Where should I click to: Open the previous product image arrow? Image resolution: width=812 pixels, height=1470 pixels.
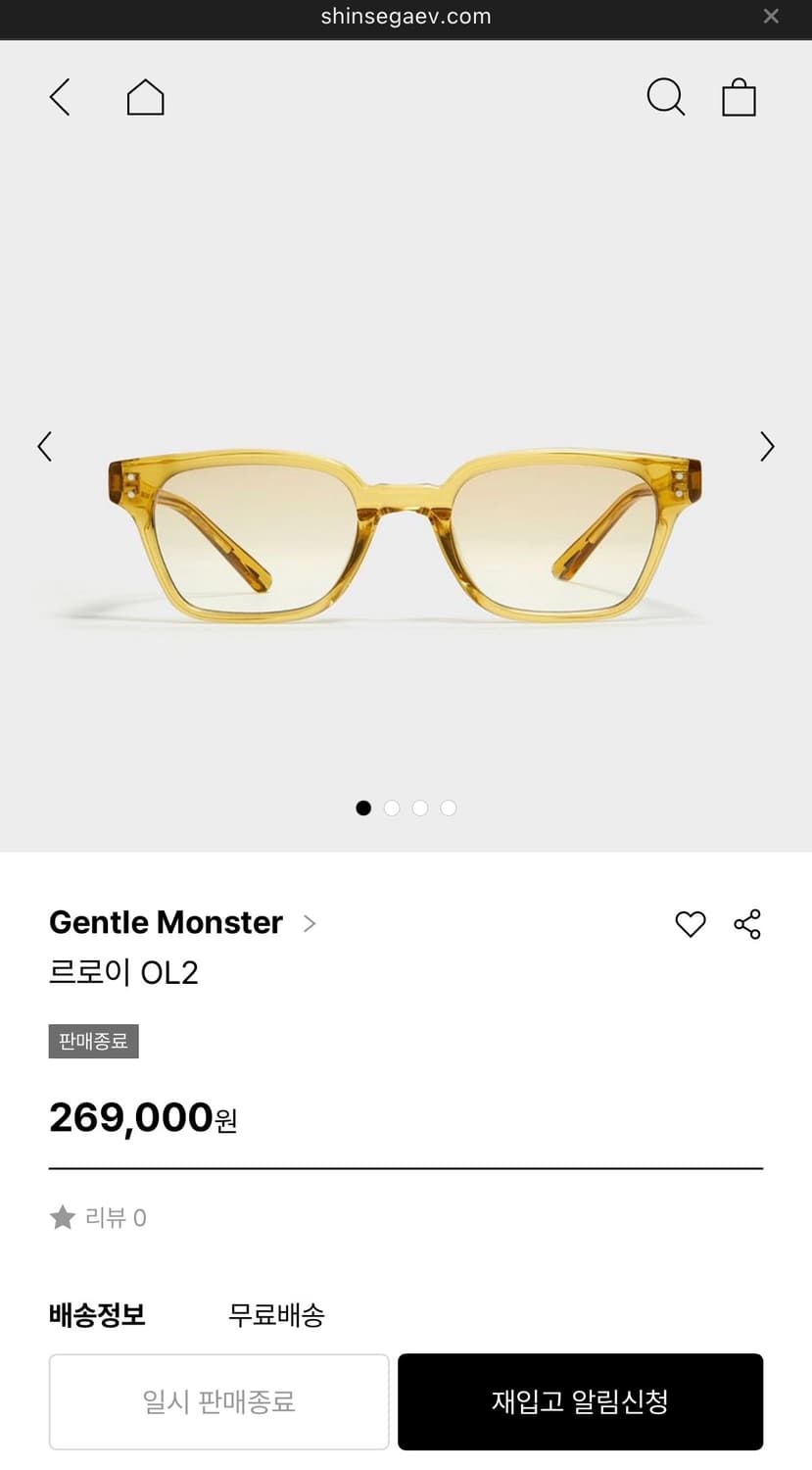pyautogui.click(x=44, y=446)
